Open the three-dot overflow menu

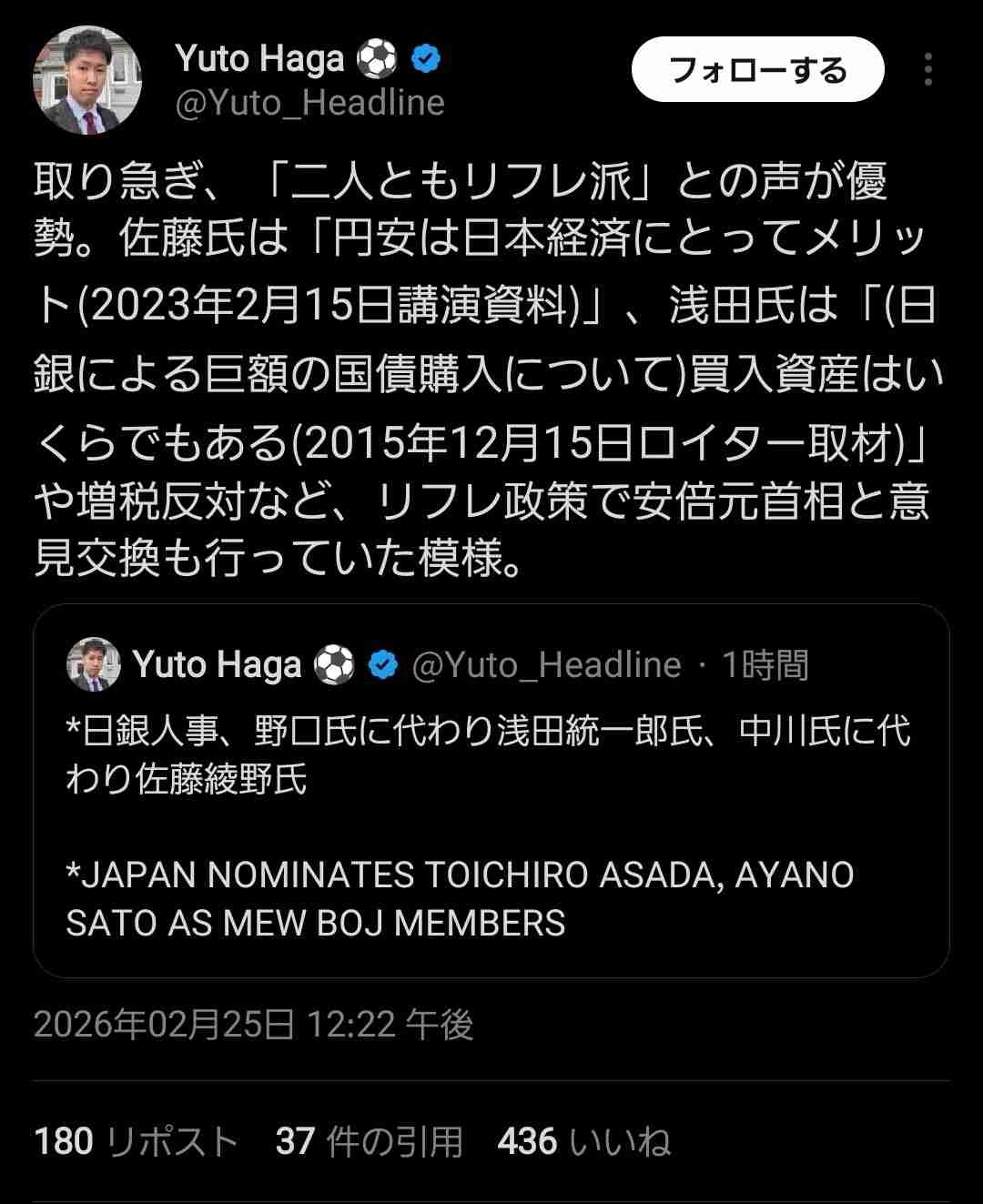pyautogui.click(x=927, y=70)
